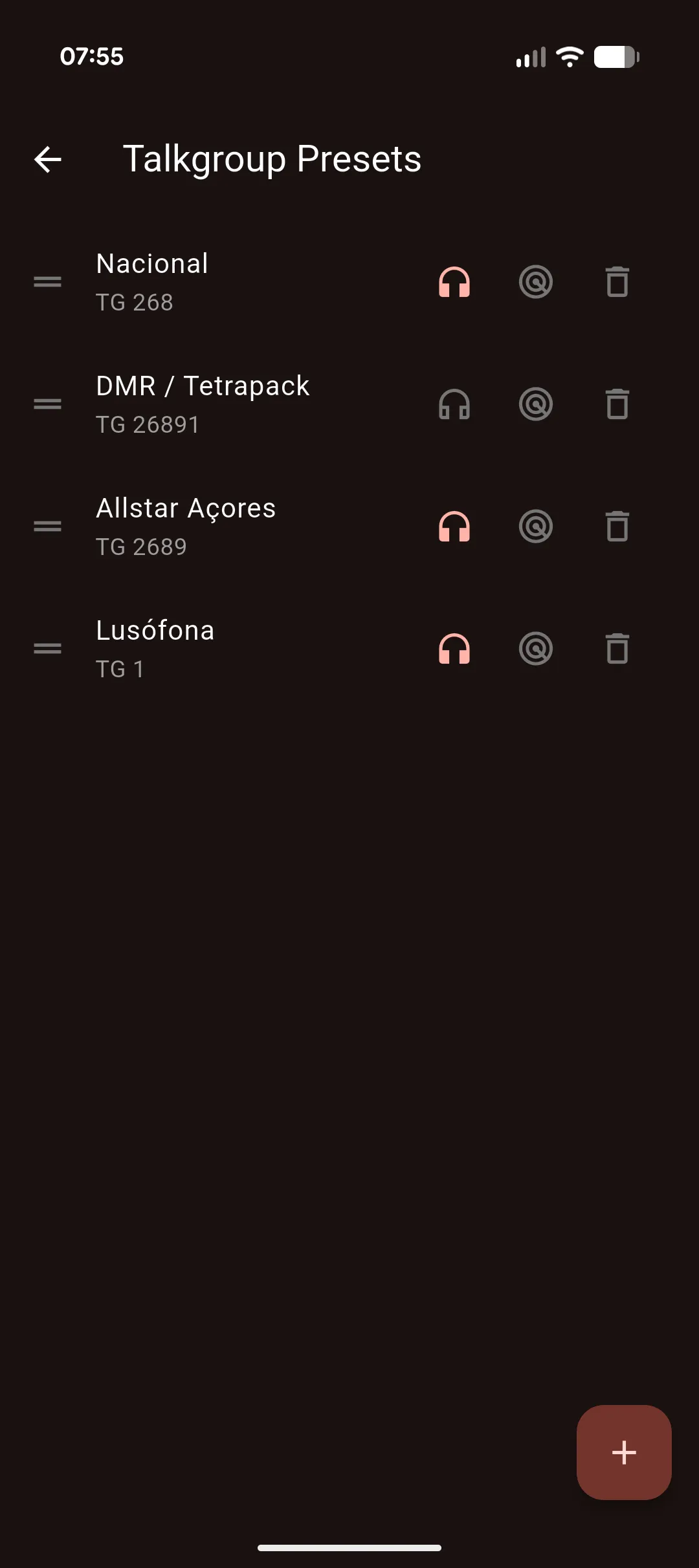Click the talkgroup target icon for Allstar Açores
The height and width of the screenshot is (1568, 699).
[x=535, y=527]
